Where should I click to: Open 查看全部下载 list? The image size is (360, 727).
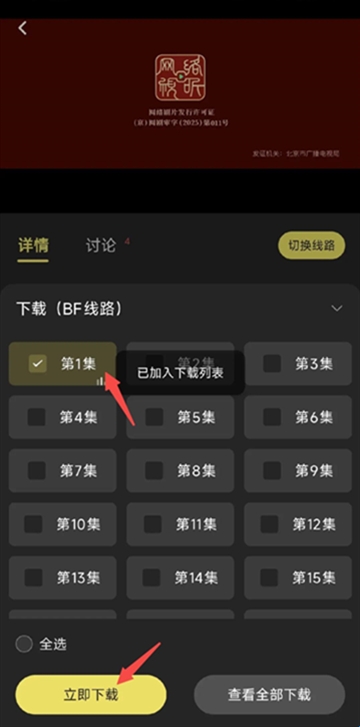(x=269, y=695)
